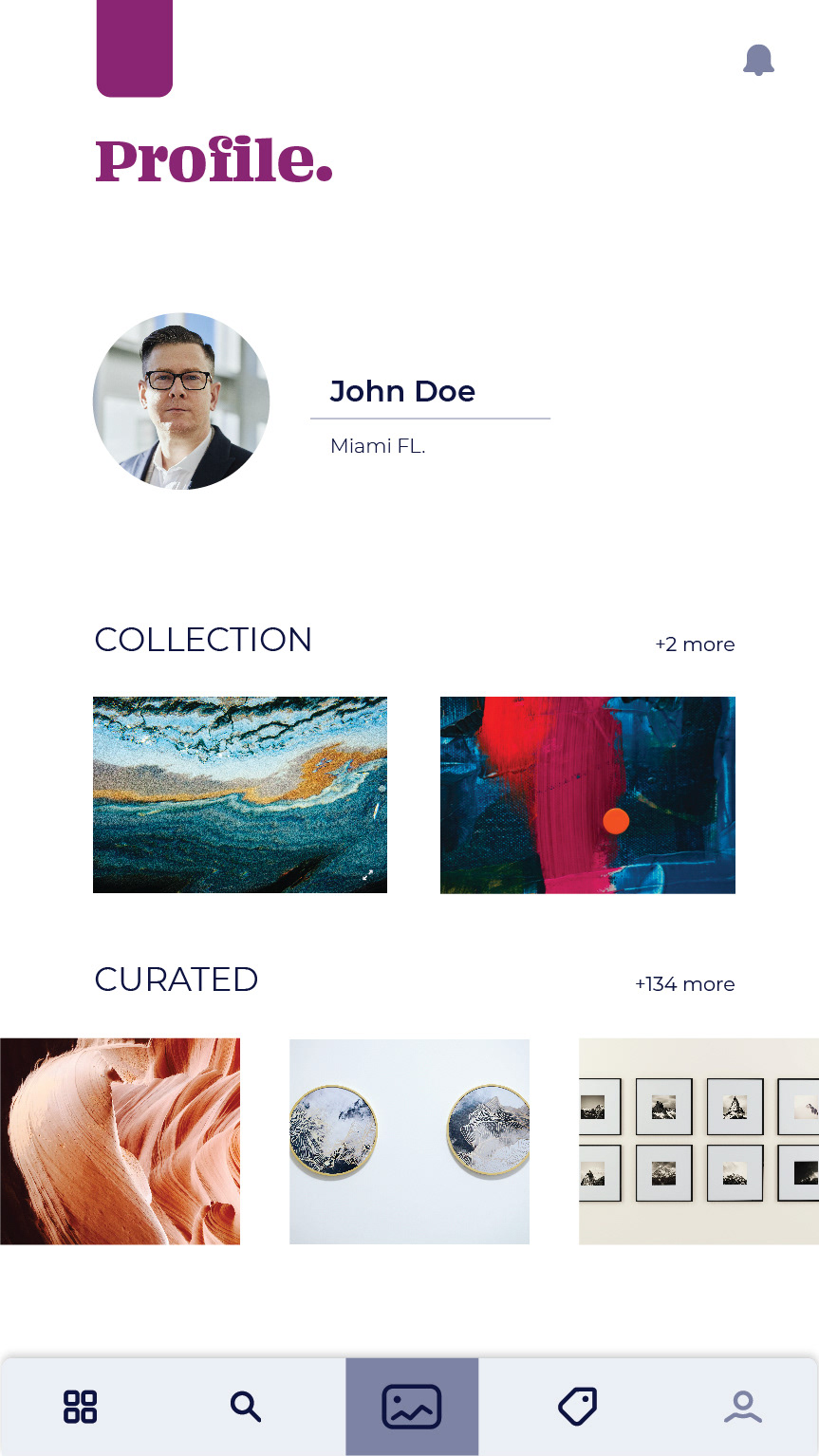Open the framed photos wall image
Screen dimensions: 819x1456
[x=698, y=1141]
